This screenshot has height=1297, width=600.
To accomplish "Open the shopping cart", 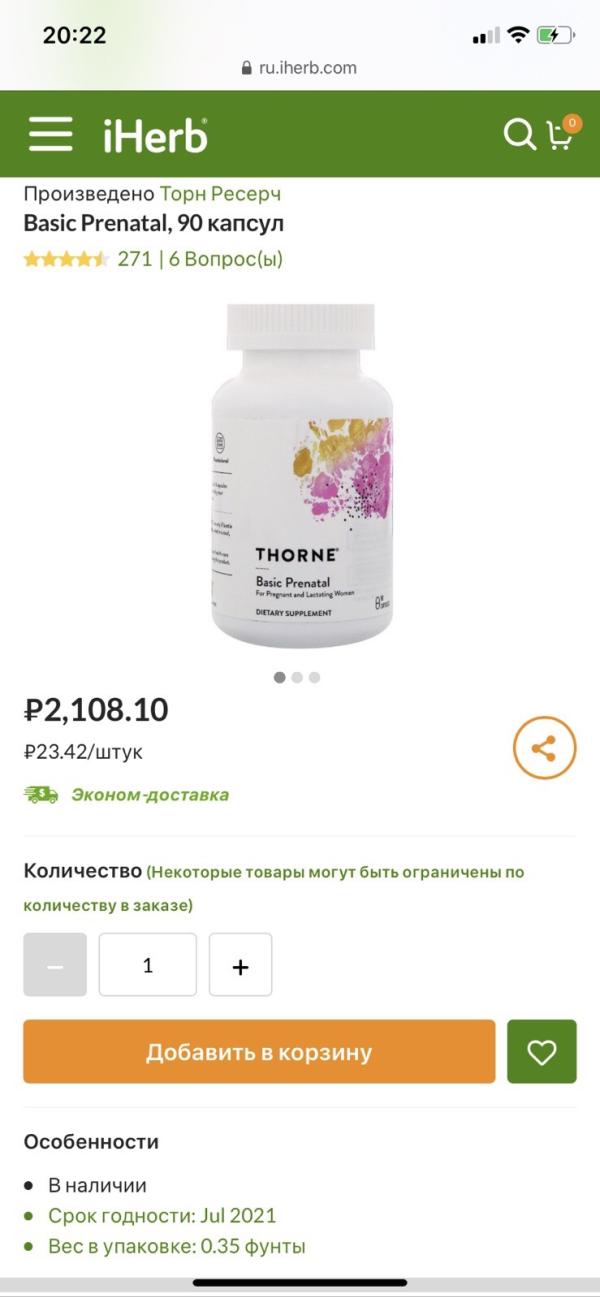I will tap(560, 135).
